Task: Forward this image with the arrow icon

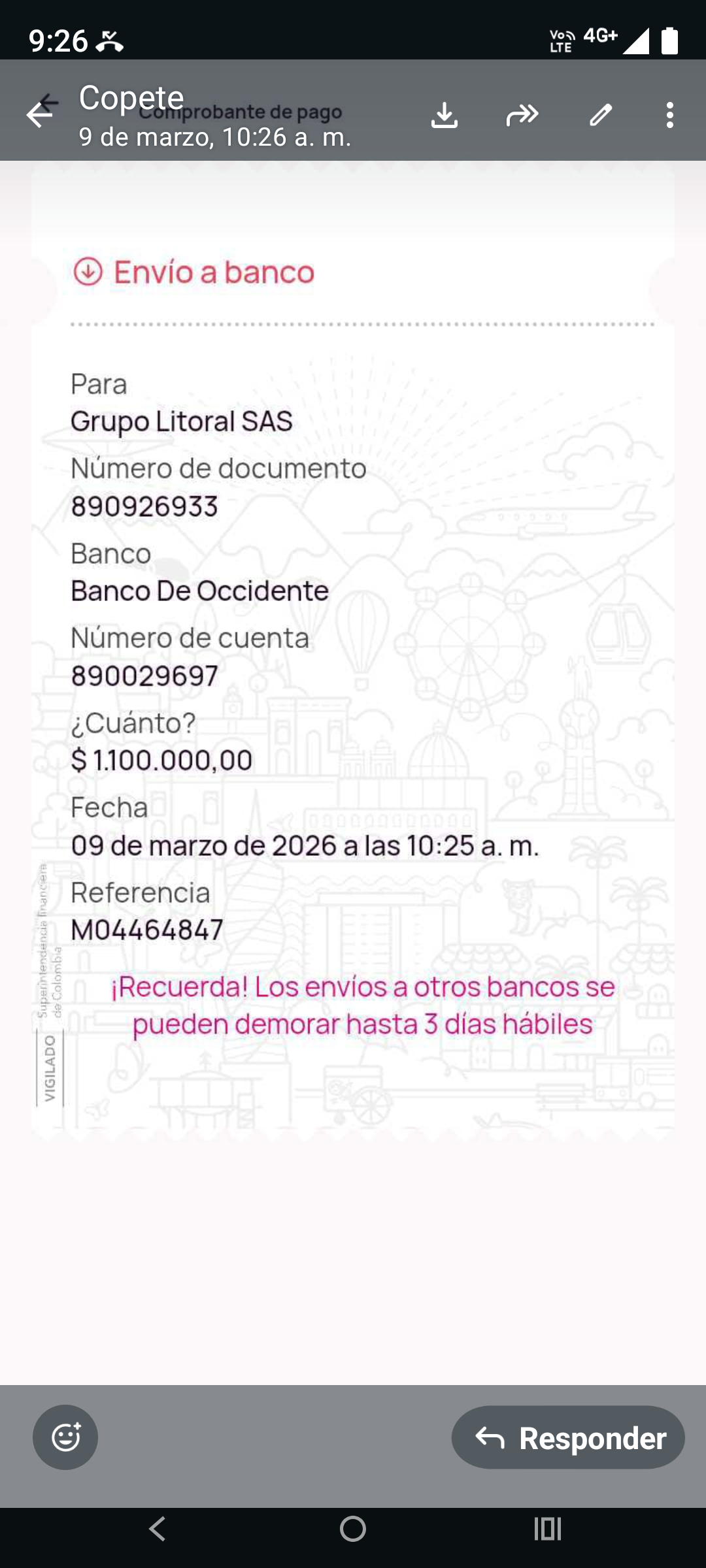Action: 522,115
